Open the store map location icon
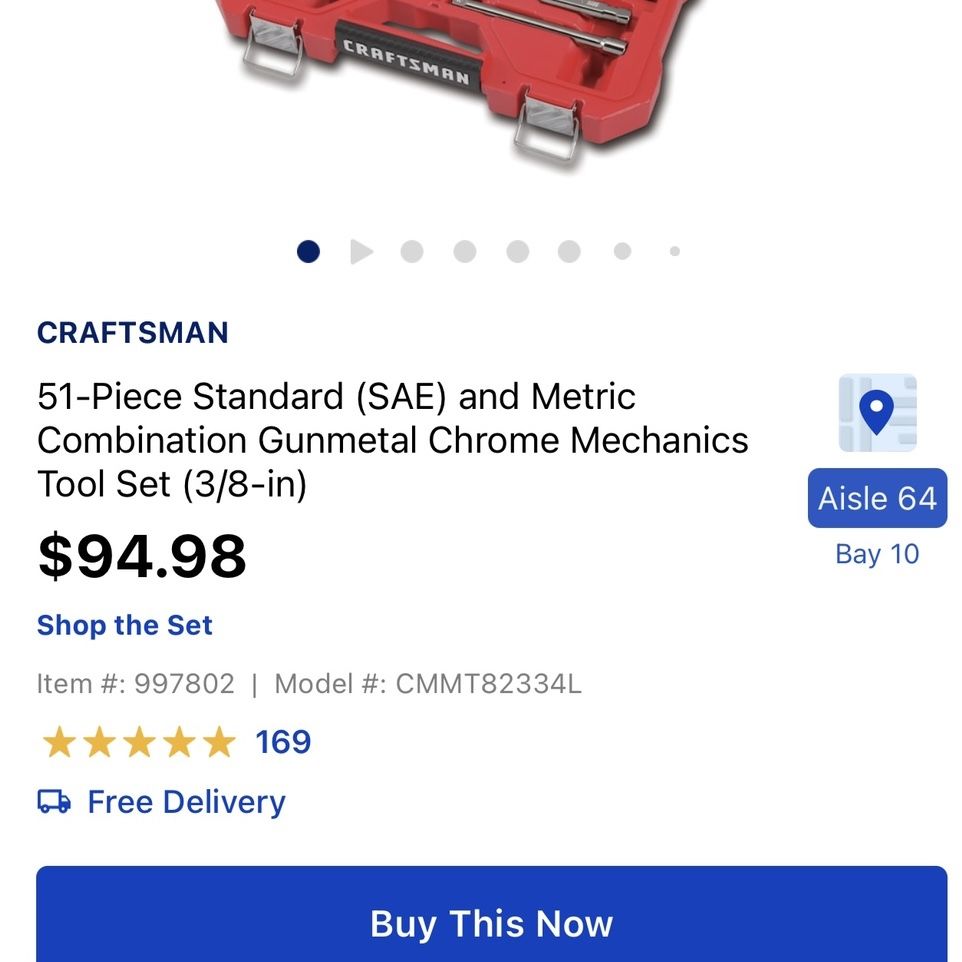Viewport: 962px width, 962px height. pyautogui.click(x=877, y=413)
